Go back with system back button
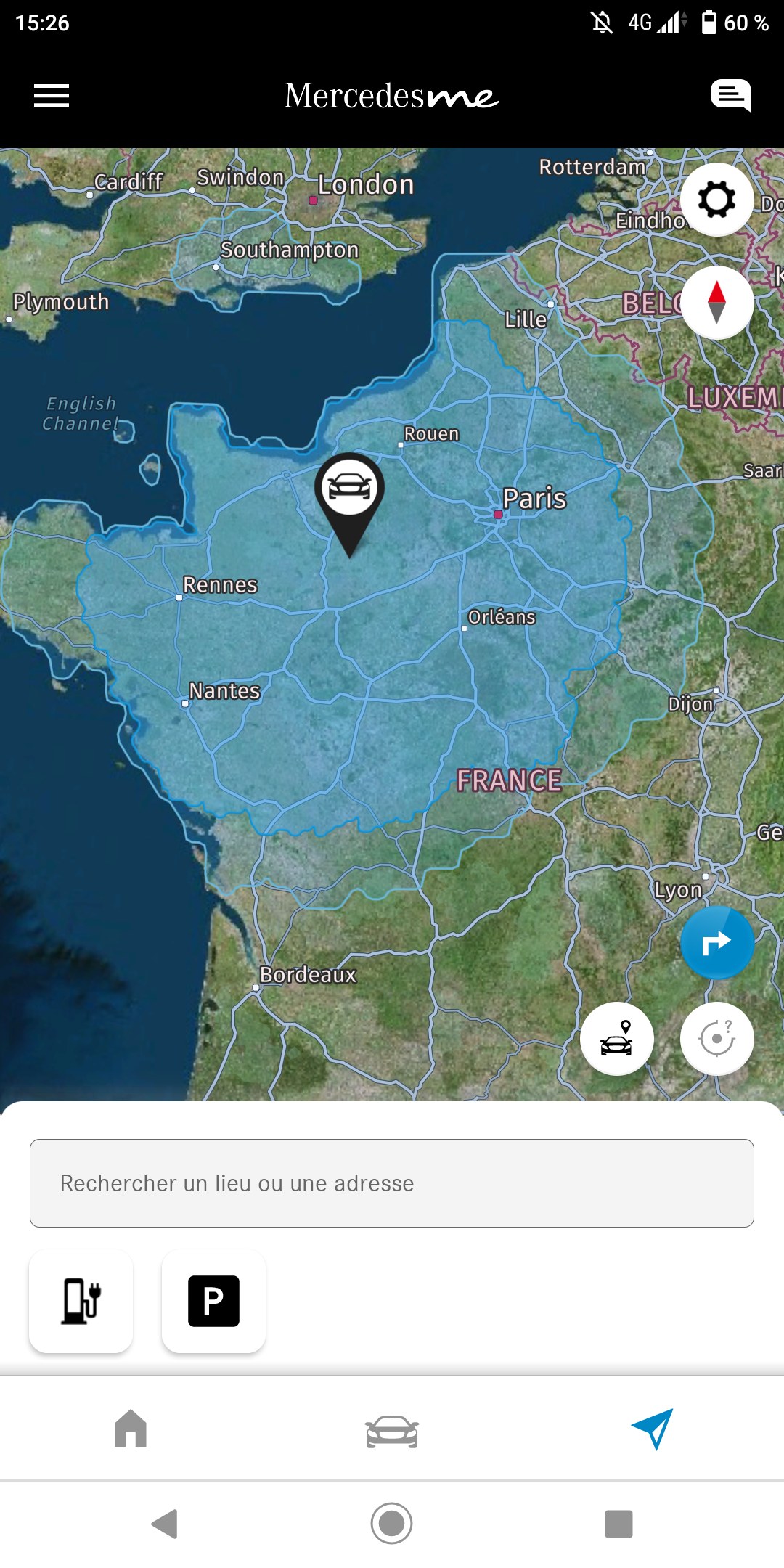 (x=165, y=1524)
